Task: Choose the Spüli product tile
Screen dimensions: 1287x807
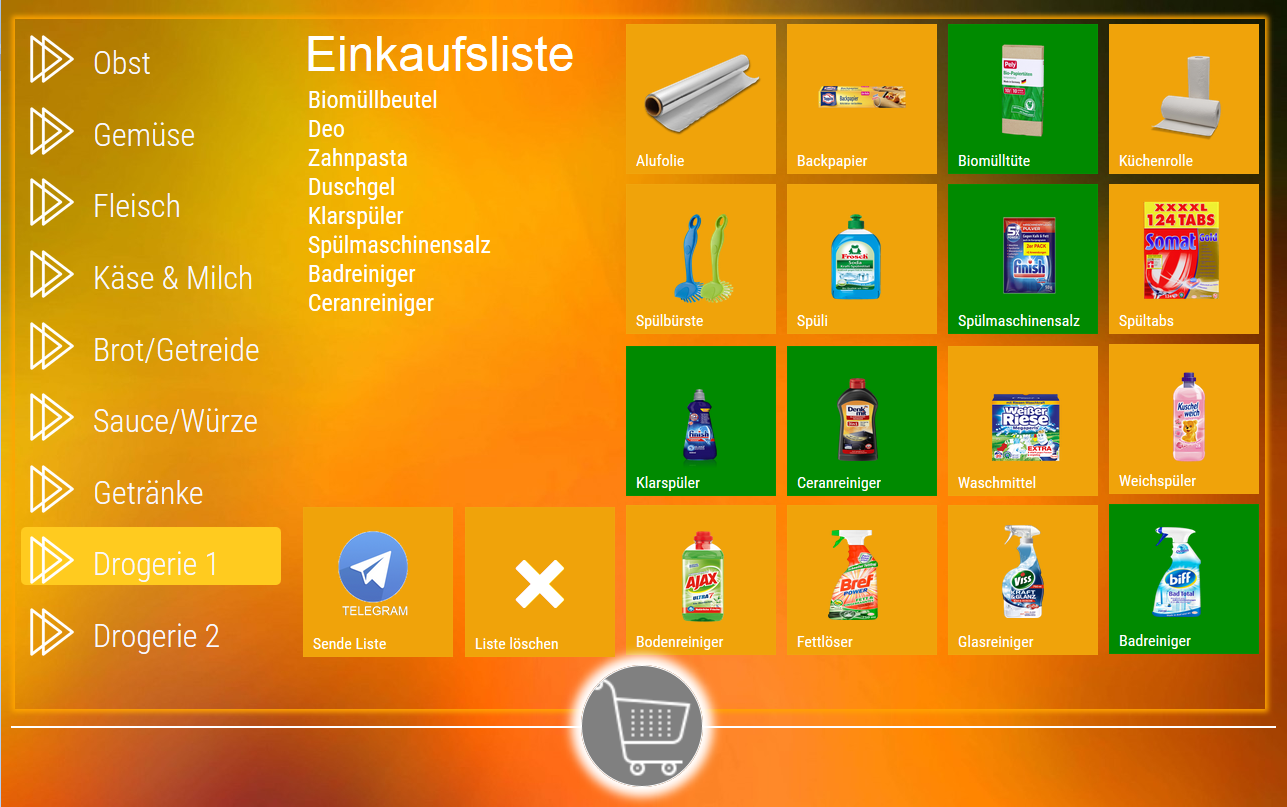Action: click(861, 258)
